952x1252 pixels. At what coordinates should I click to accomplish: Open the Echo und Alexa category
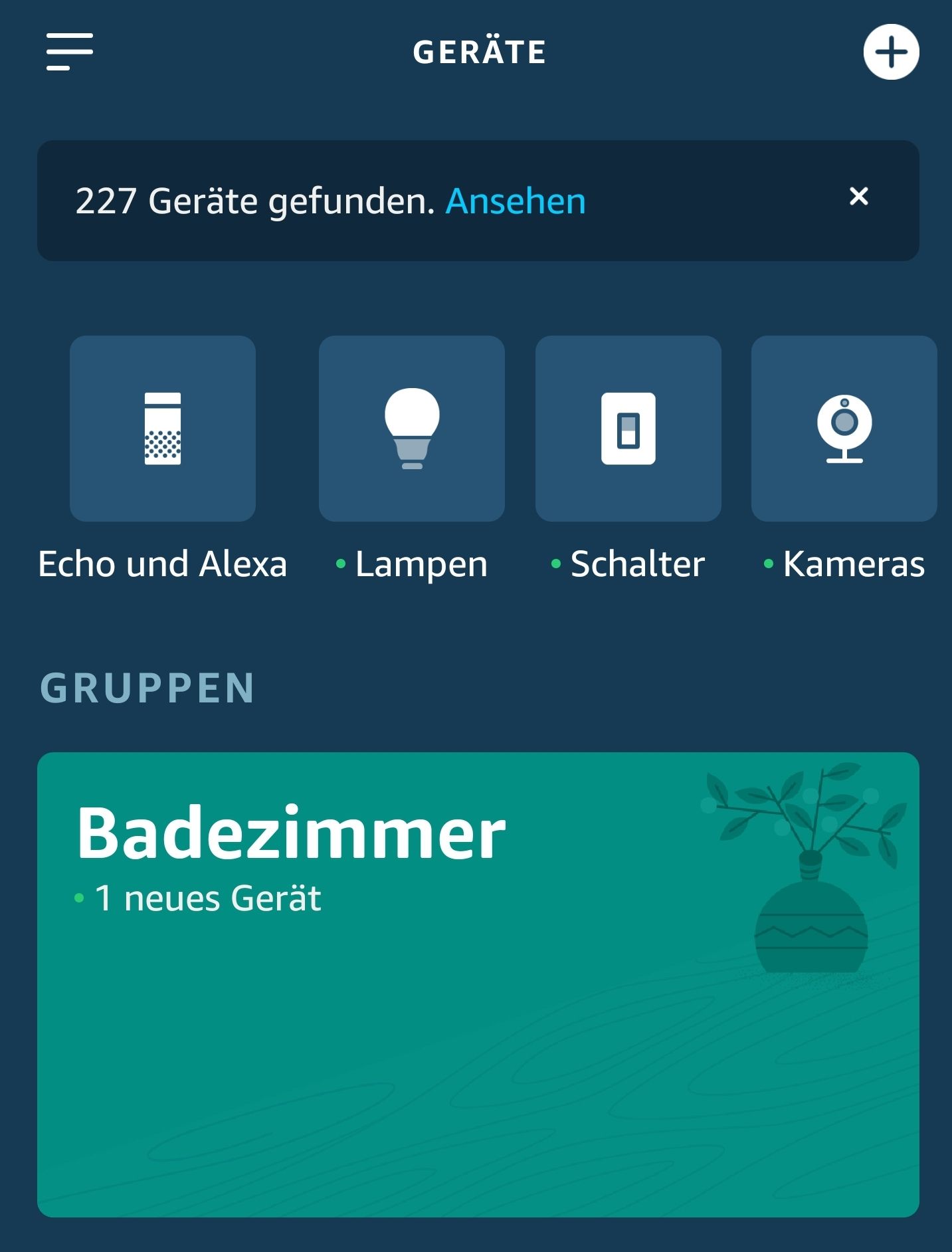click(x=163, y=429)
